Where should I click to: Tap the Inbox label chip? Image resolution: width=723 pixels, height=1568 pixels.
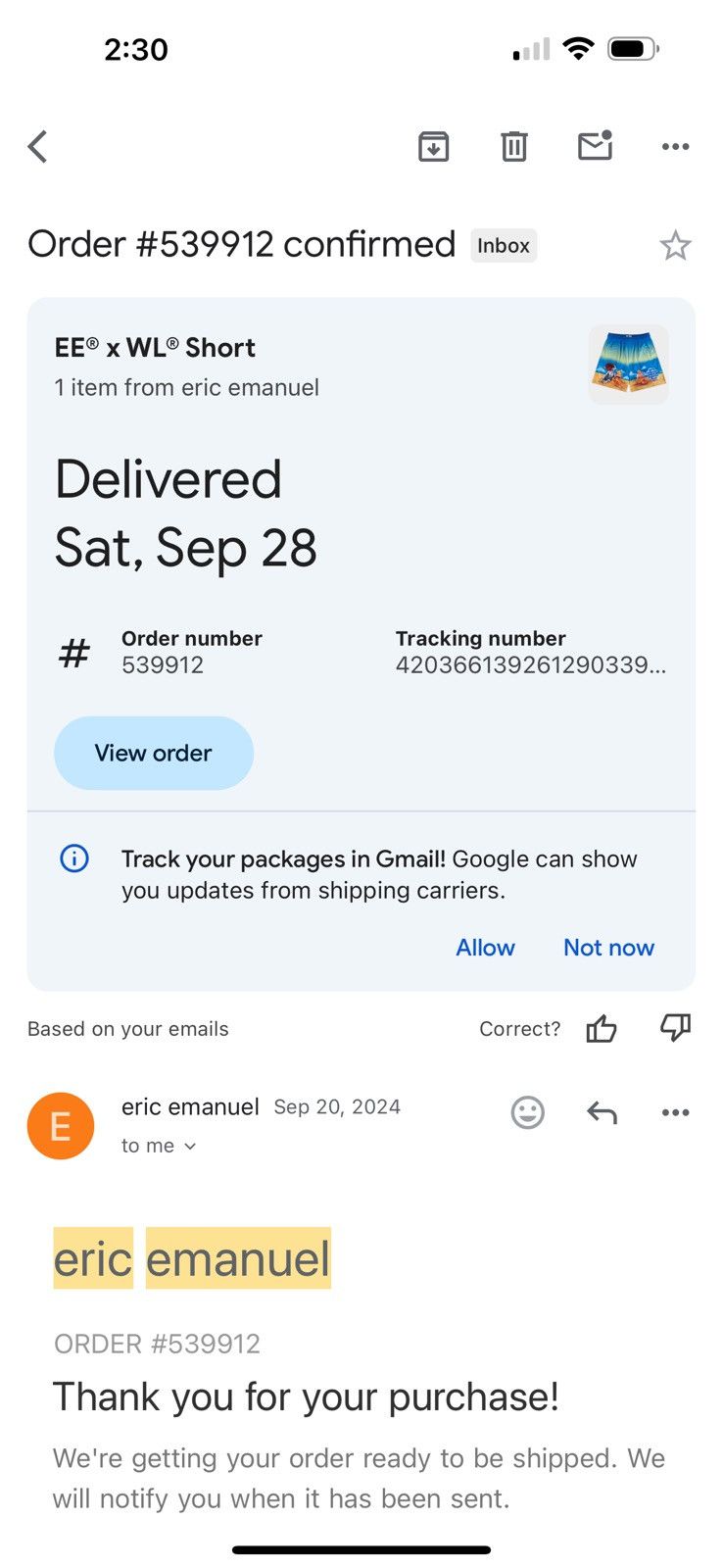504,245
